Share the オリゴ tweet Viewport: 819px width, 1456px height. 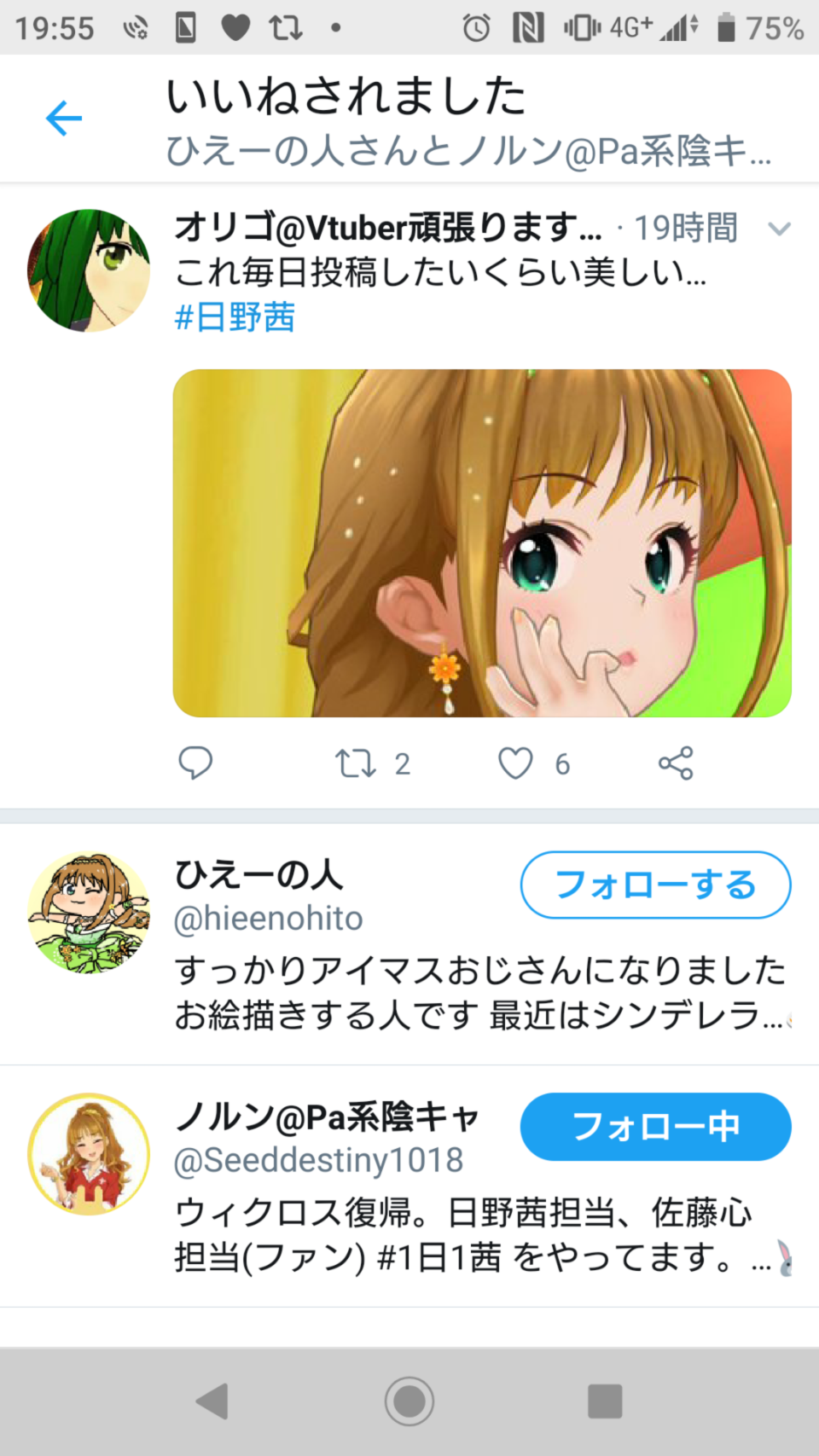coord(676,763)
